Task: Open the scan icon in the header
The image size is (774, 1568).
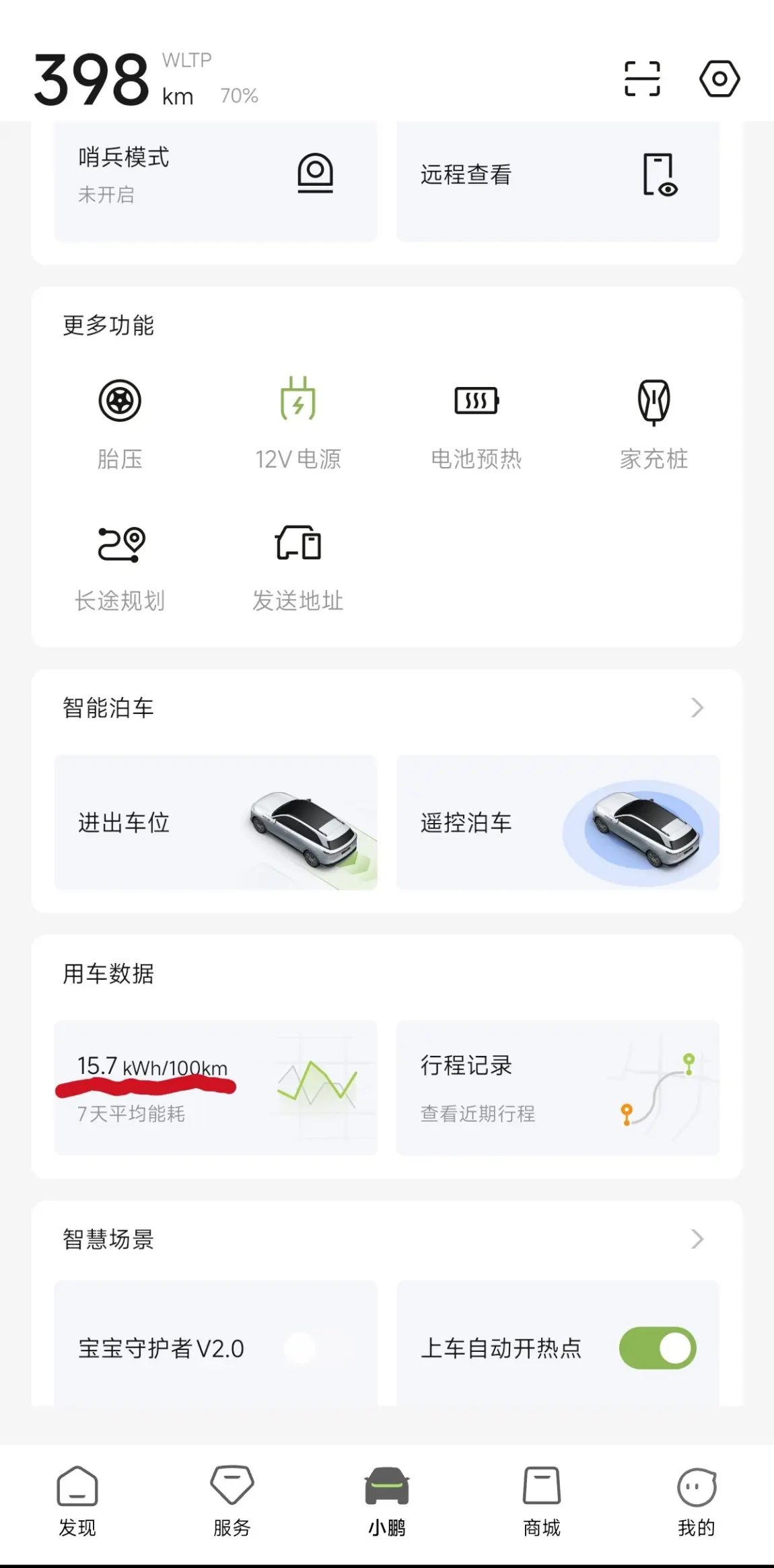Action: click(x=641, y=79)
